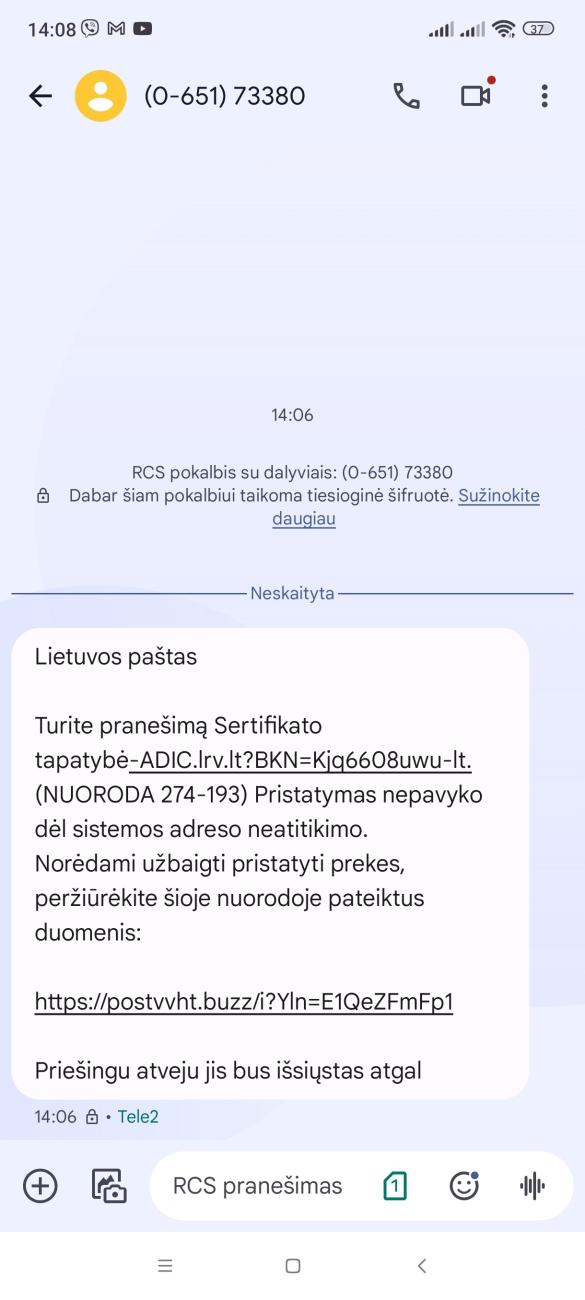Viewport: 585px width, 1300px height.
Task: Open the postvvht.buzz URL link
Action: coord(244,1001)
